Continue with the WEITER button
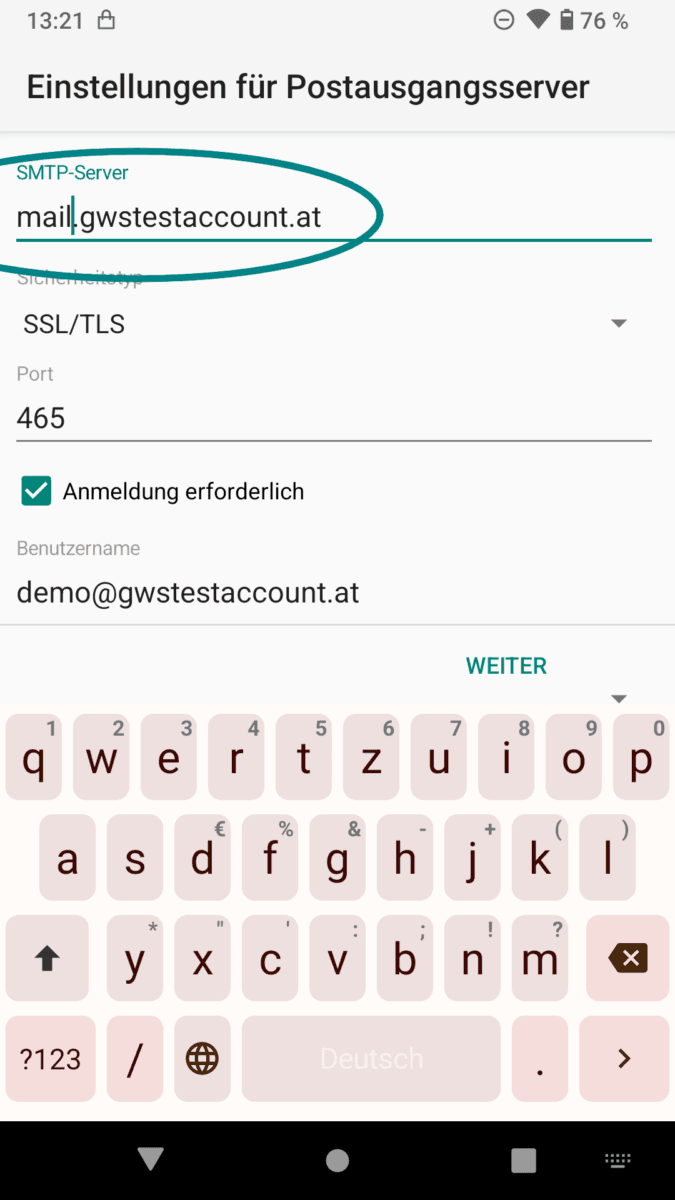This screenshot has height=1200, width=675. click(506, 666)
